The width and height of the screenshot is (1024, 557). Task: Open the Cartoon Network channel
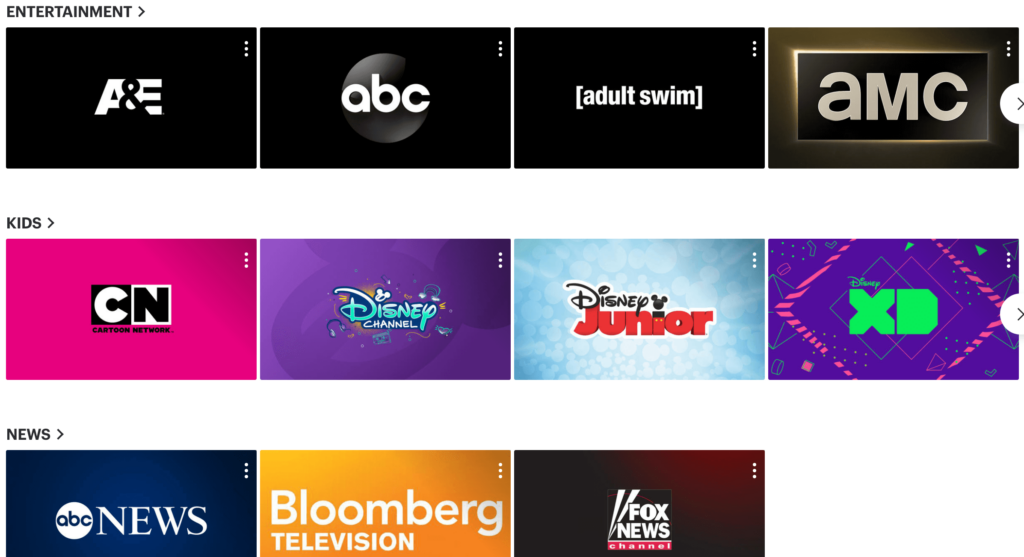131,309
